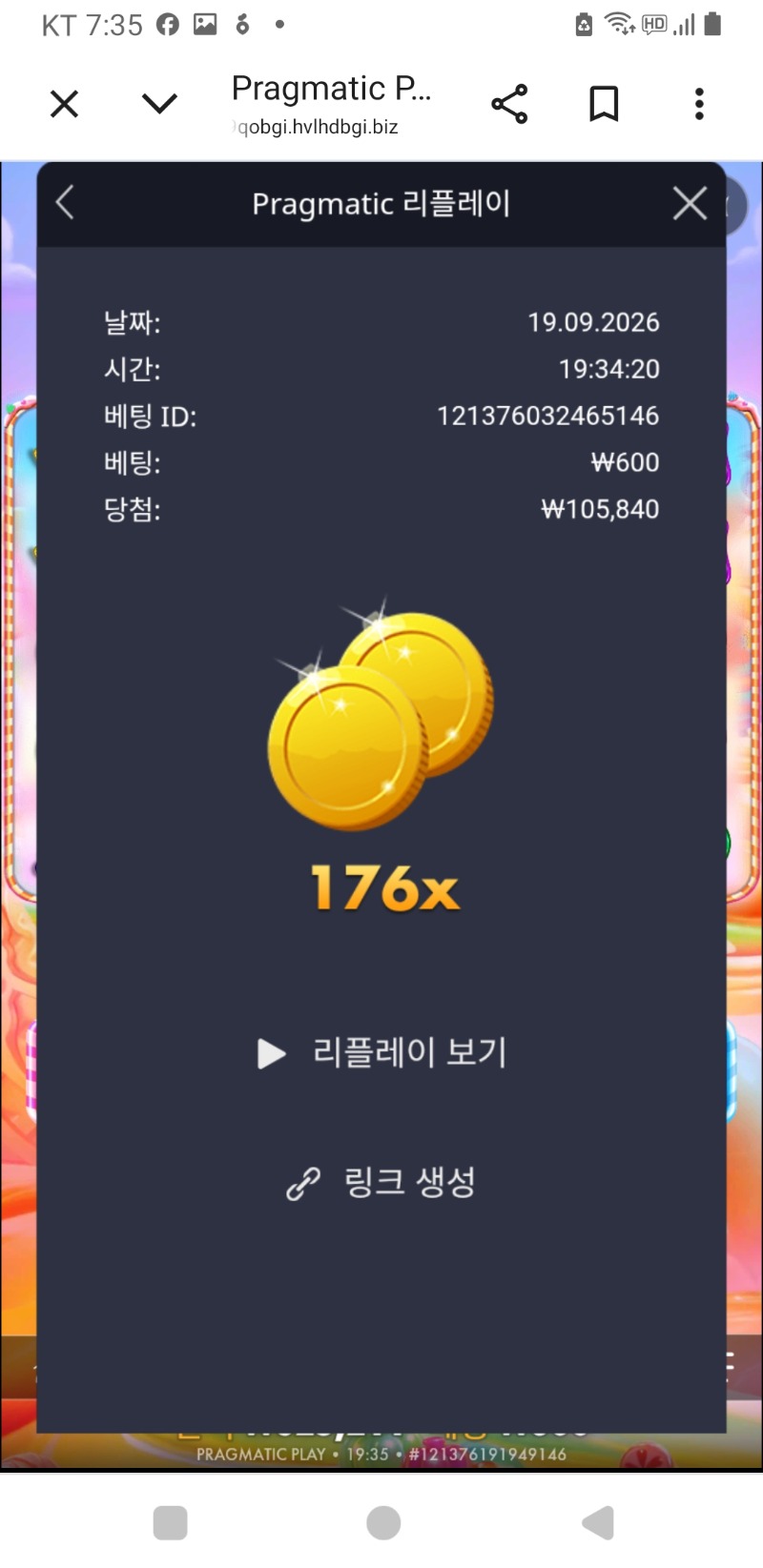763x1568 pixels.
Task: Minimize the browser using the down chevron
Action: coord(159,103)
